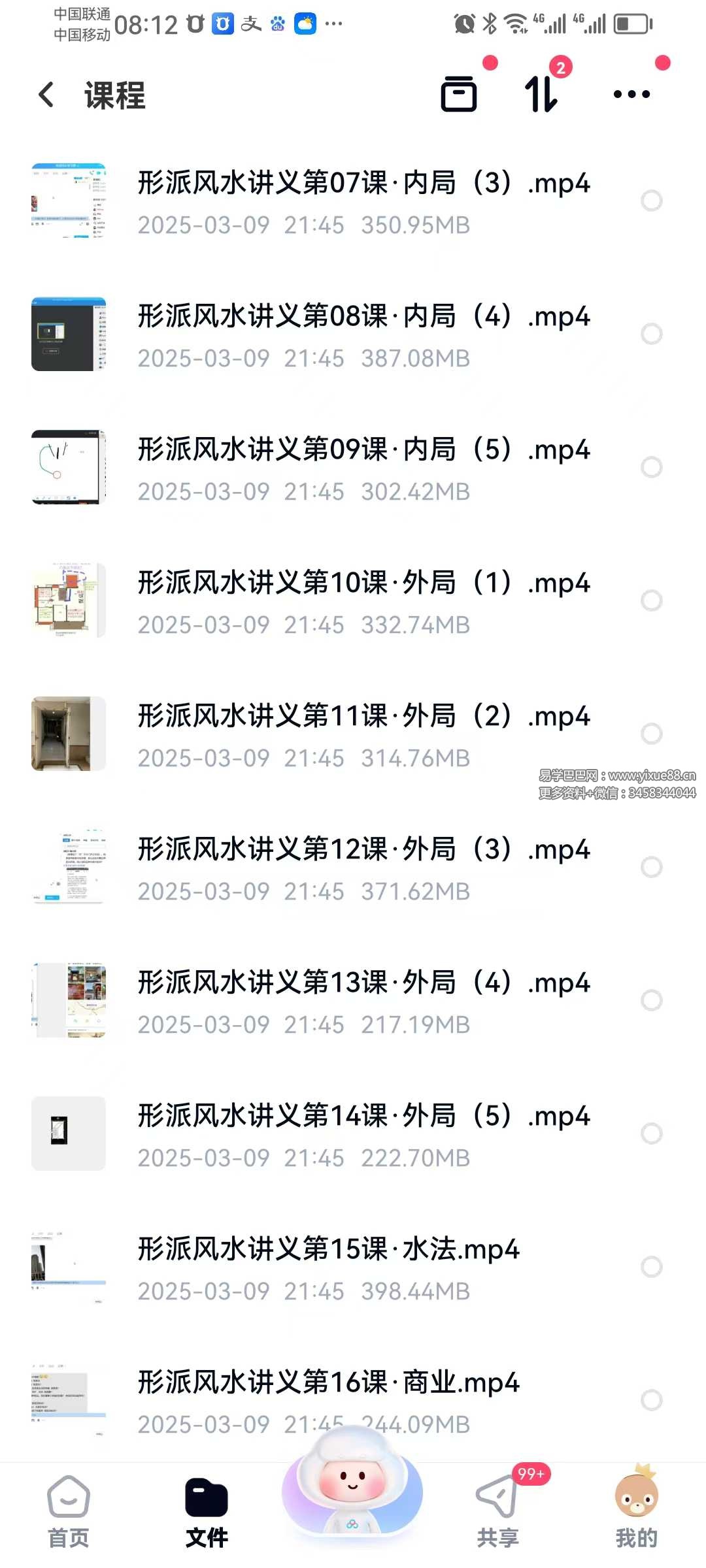Open 形派风水讲义第11课·外局（2）.mp4
This screenshot has height=1568, width=706.
(x=363, y=716)
